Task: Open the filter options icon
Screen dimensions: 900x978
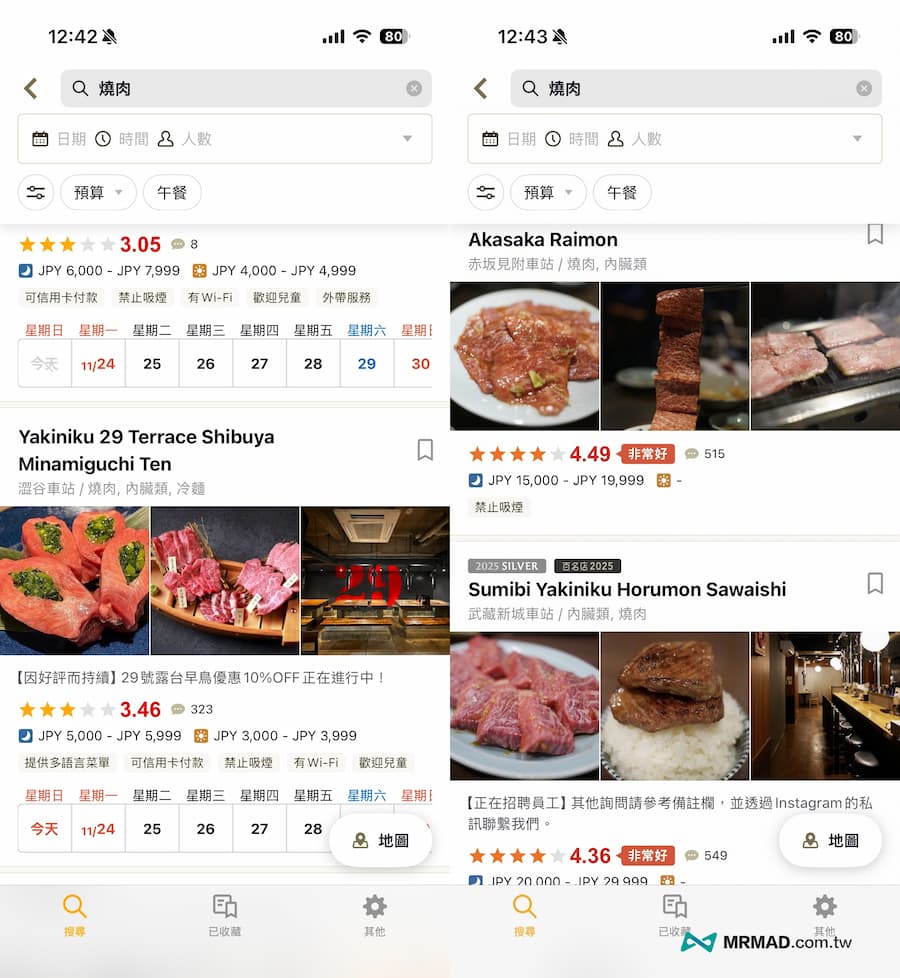Action: [36, 192]
